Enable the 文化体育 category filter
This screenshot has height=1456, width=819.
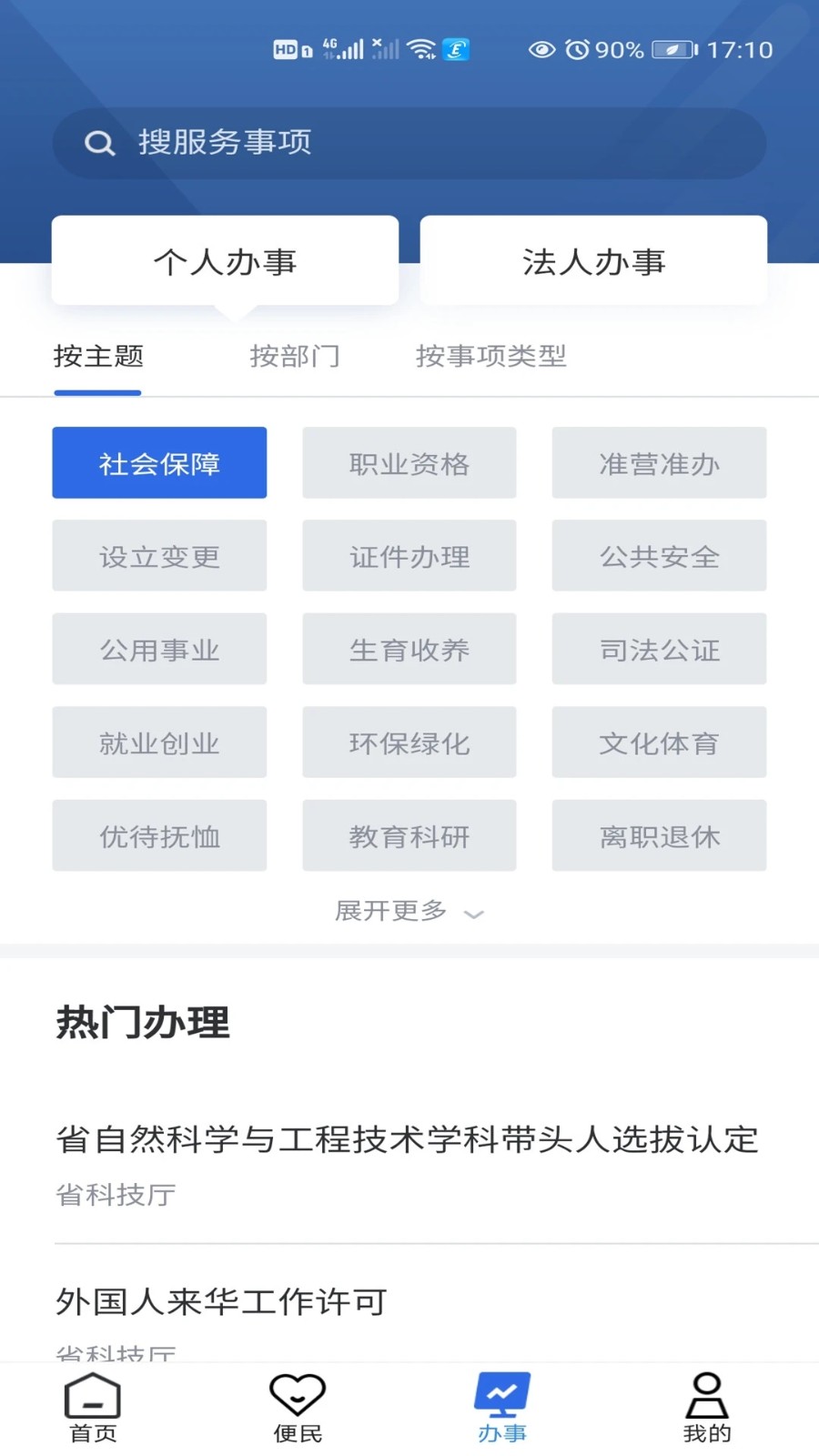(658, 743)
